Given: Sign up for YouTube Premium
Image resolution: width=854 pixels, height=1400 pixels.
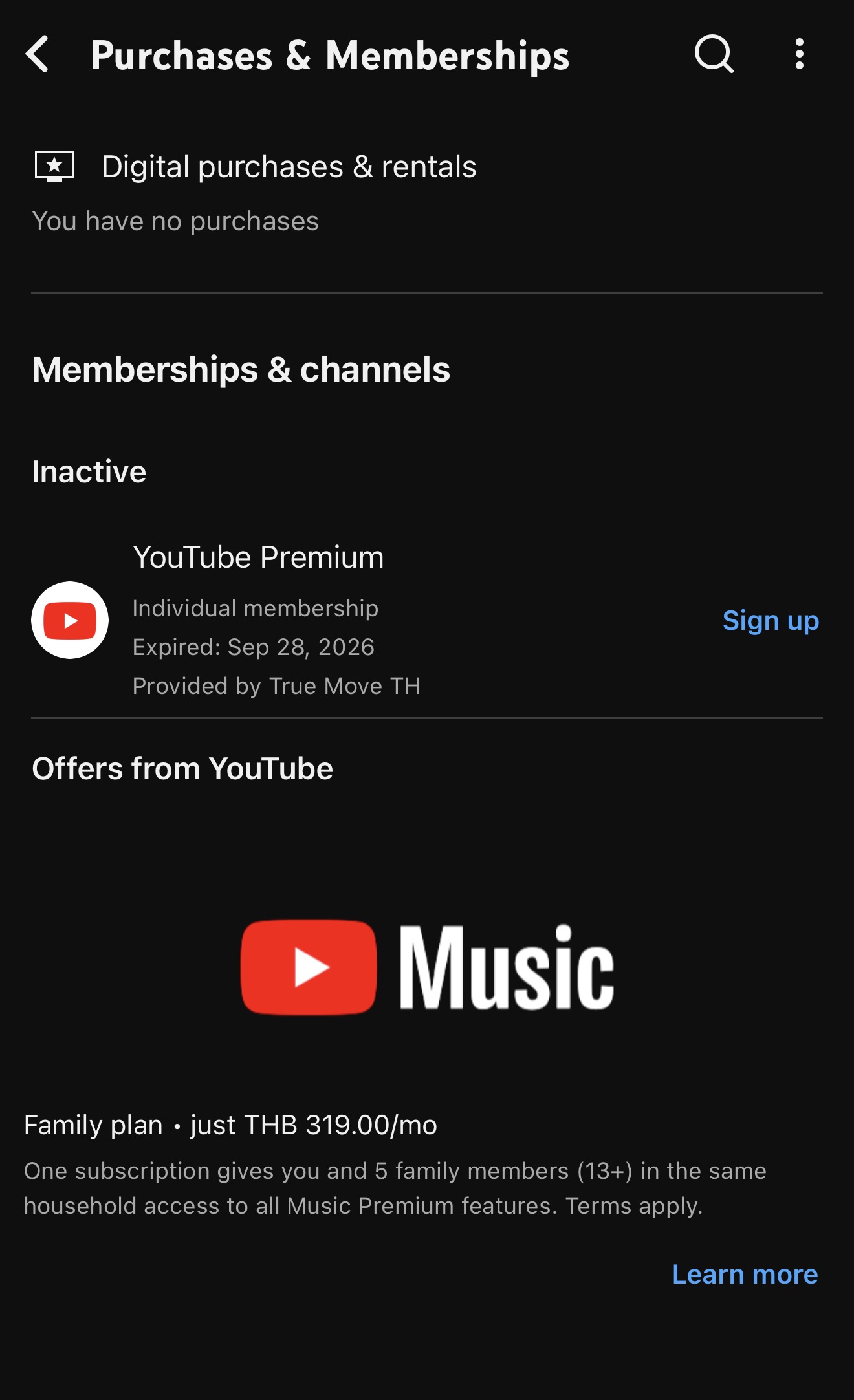Looking at the screenshot, I should point(771,621).
